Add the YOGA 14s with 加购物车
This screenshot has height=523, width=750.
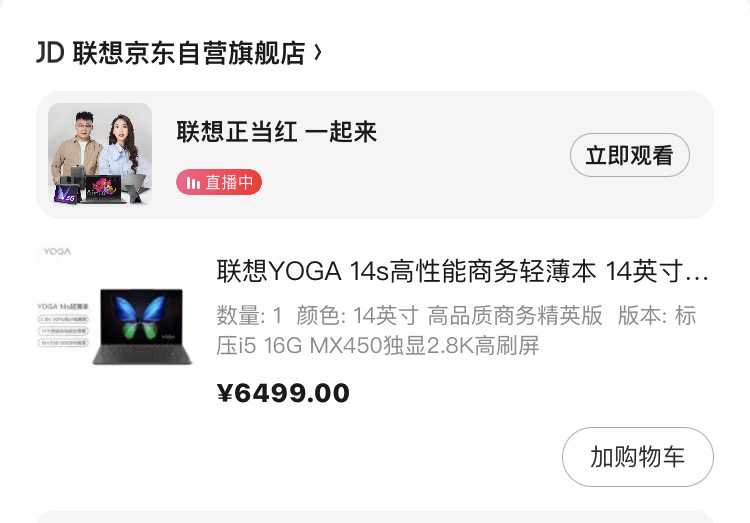tap(637, 457)
